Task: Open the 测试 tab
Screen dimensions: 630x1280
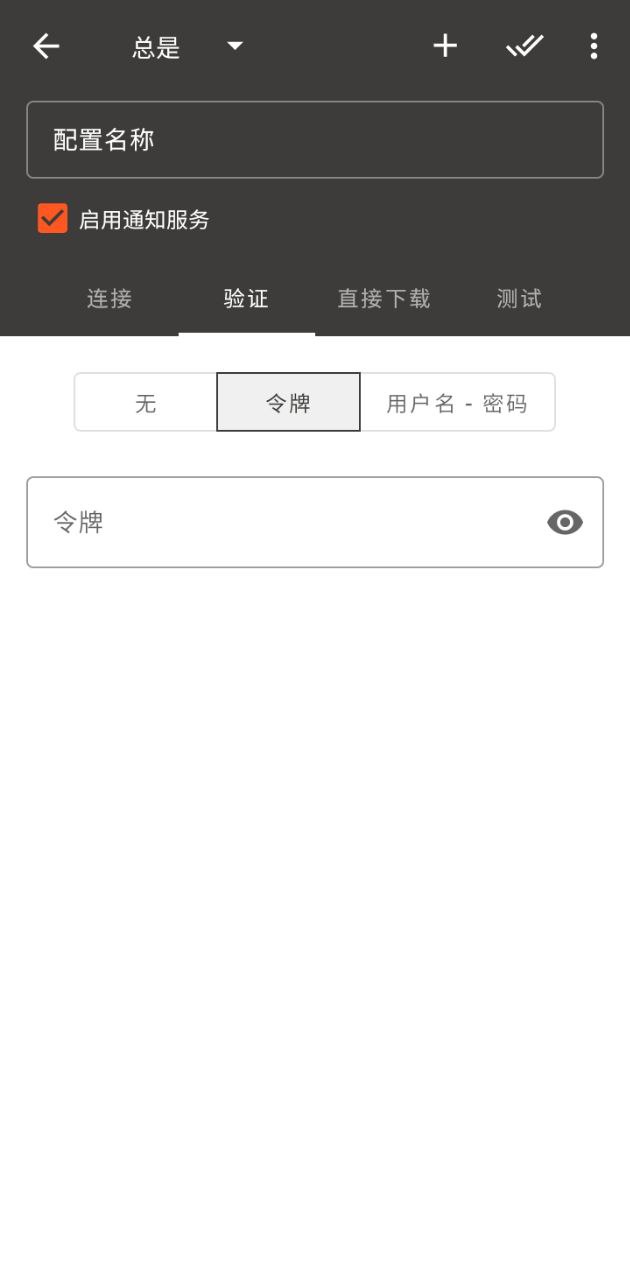Action: 519,299
